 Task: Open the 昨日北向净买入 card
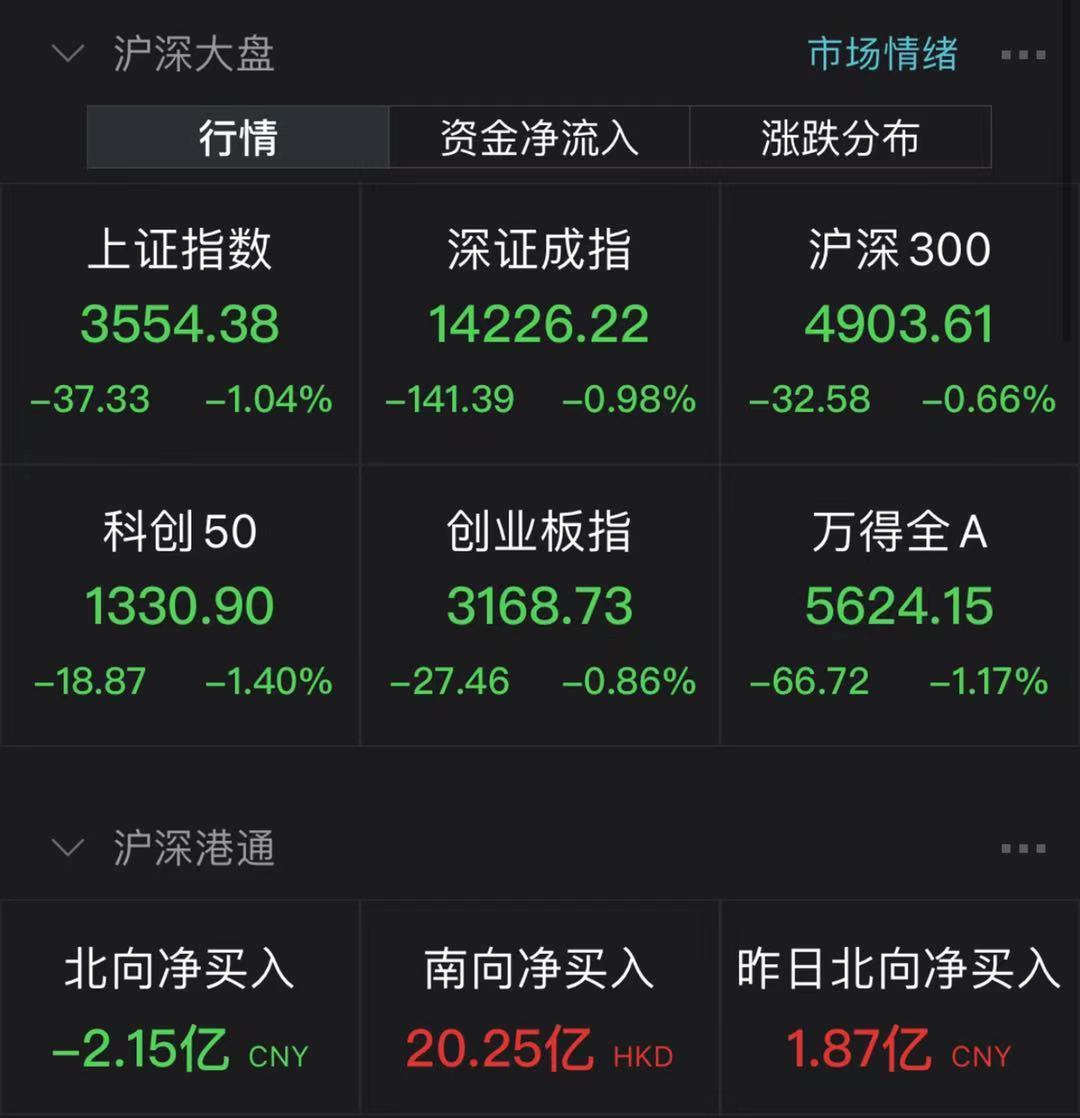(899, 1008)
